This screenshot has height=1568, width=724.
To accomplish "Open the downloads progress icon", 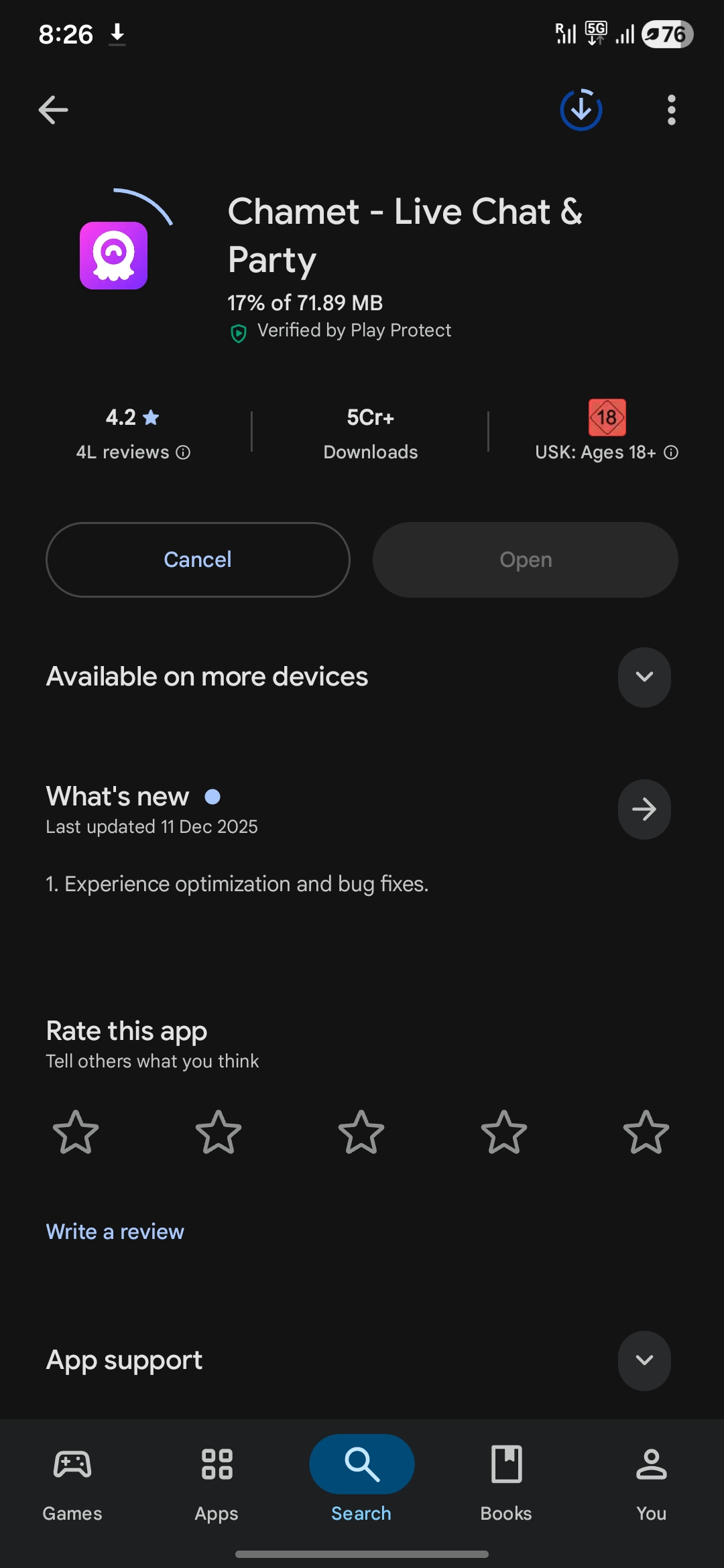I will pyautogui.click(x=581, y=110).
